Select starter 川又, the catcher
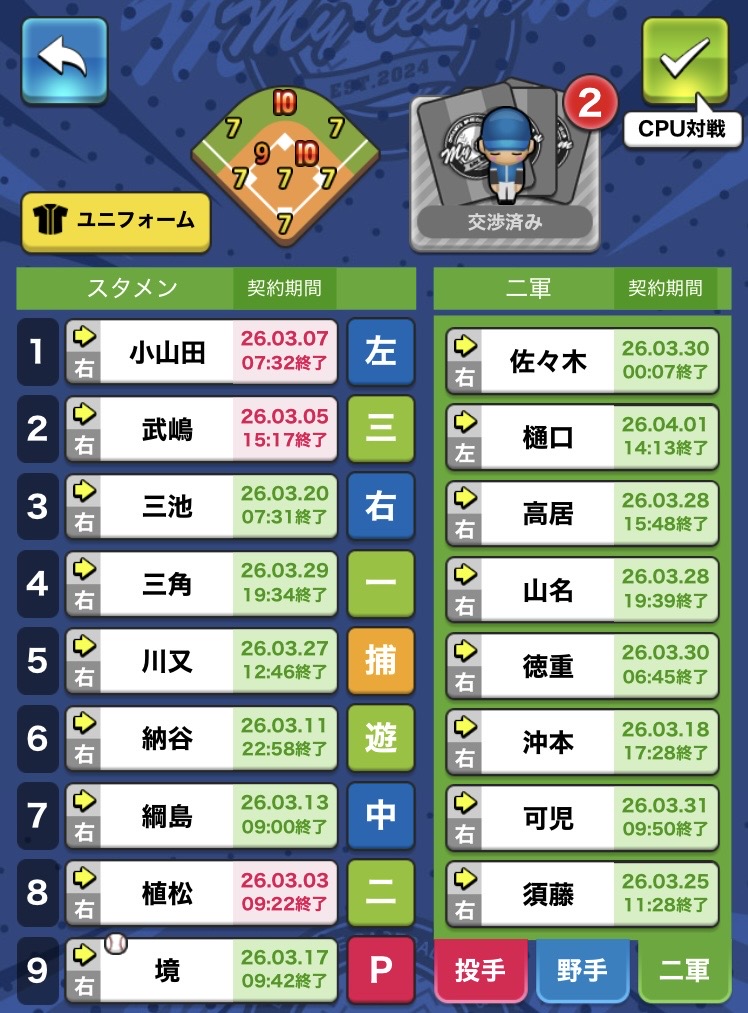The width and height of the screenshot is (748, 1013). 201,661
